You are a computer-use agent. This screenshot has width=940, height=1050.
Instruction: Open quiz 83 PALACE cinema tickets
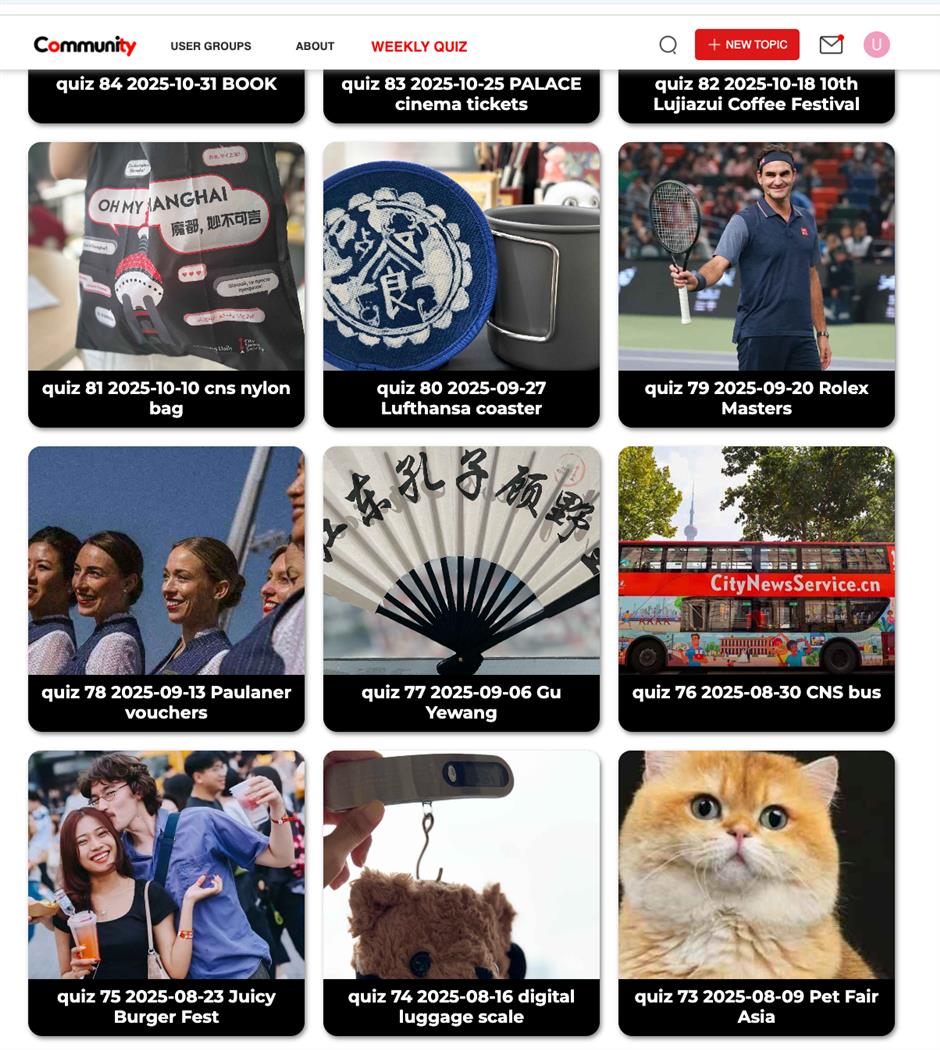461,94
